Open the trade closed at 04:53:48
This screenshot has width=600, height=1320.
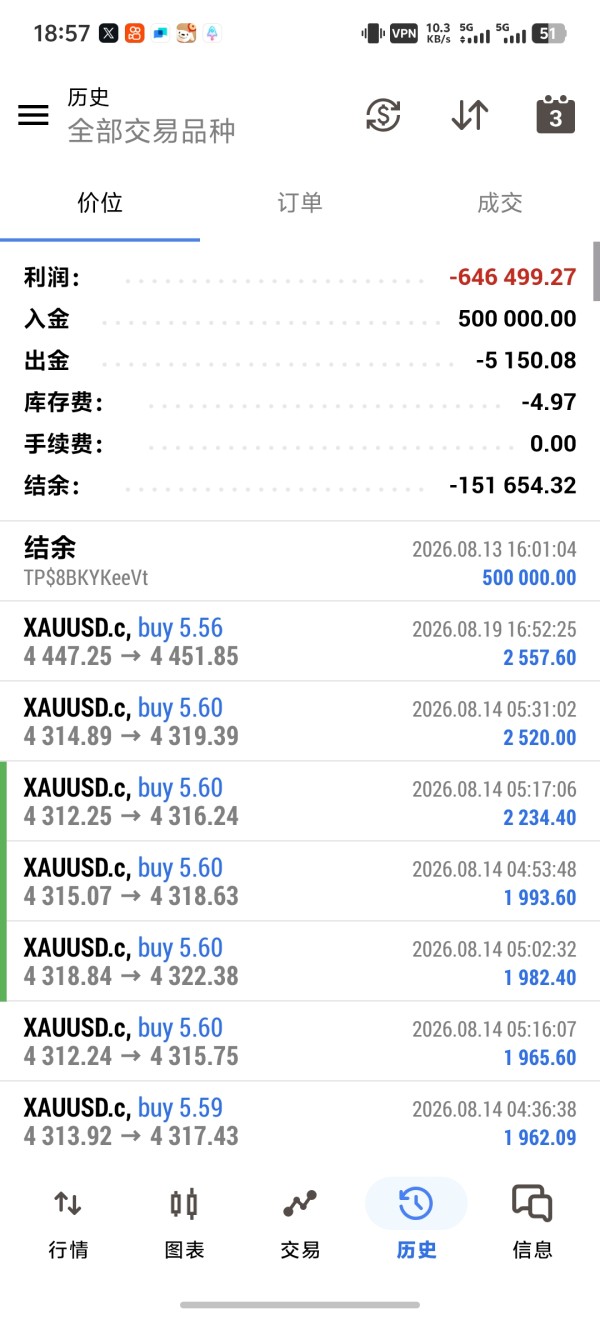[300, 881]
